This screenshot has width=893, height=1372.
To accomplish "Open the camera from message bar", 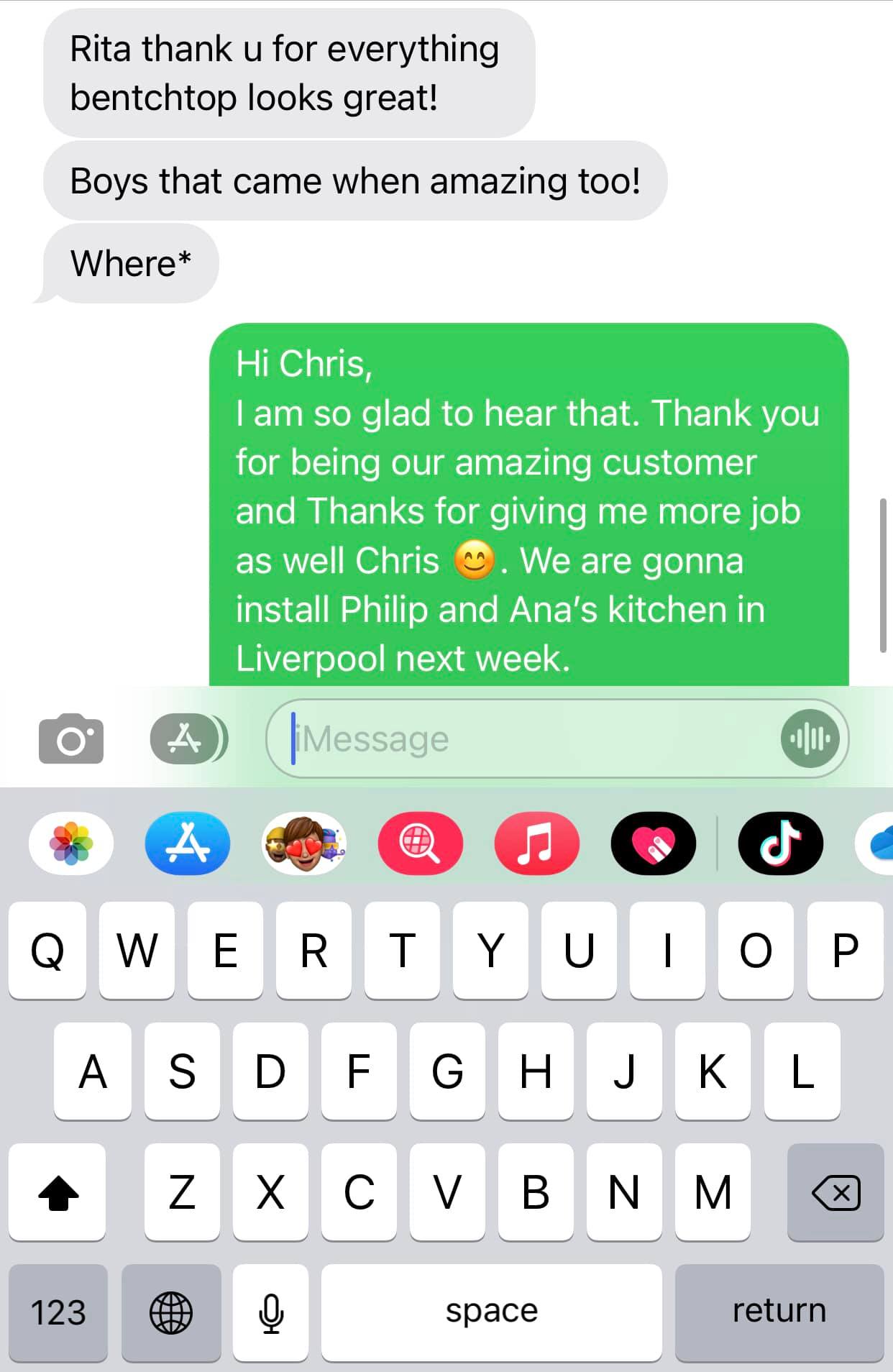I will pyautogui.click(x=70, y=738).
